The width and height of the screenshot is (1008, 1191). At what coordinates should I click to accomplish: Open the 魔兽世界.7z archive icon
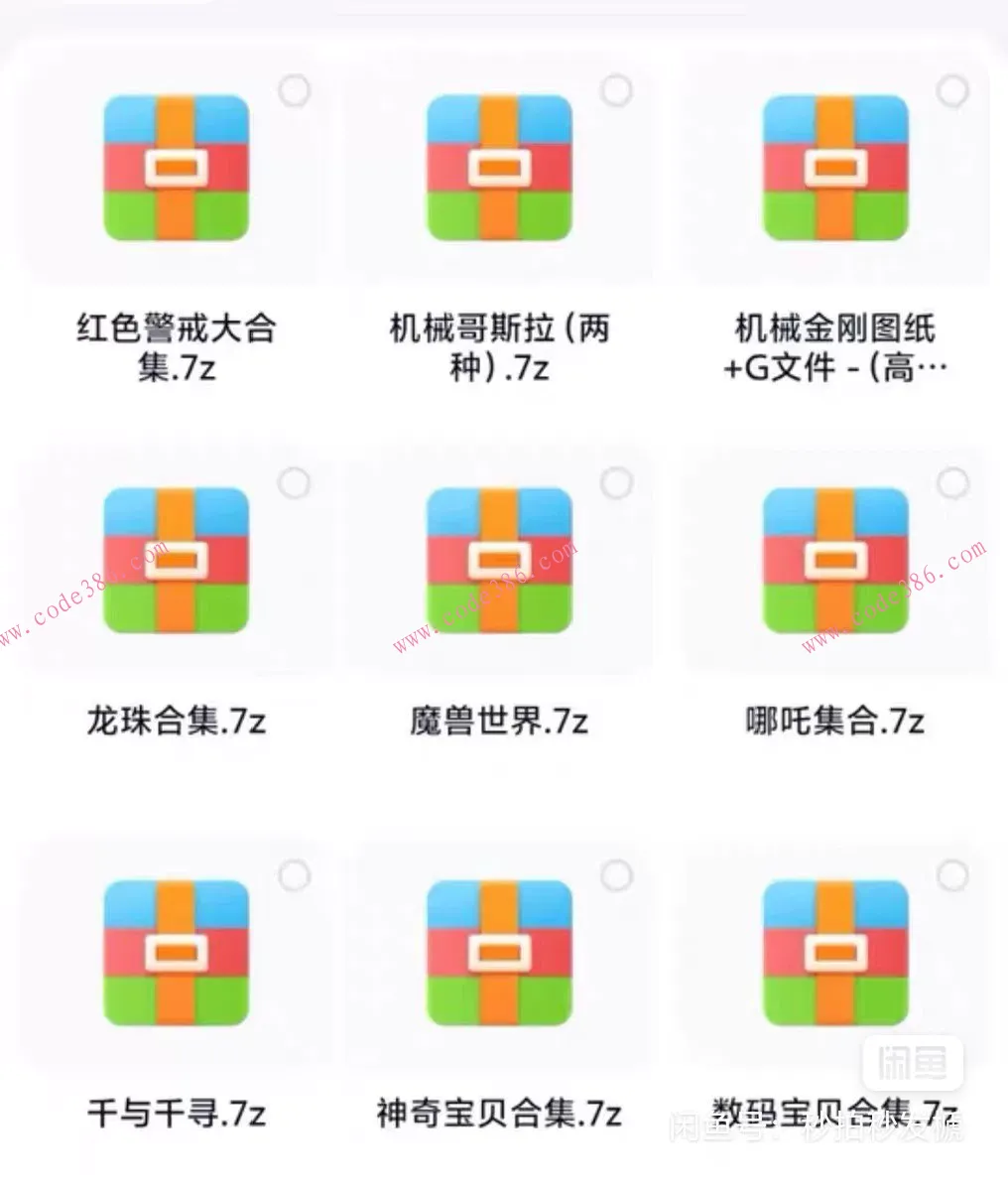coord(498,559)
